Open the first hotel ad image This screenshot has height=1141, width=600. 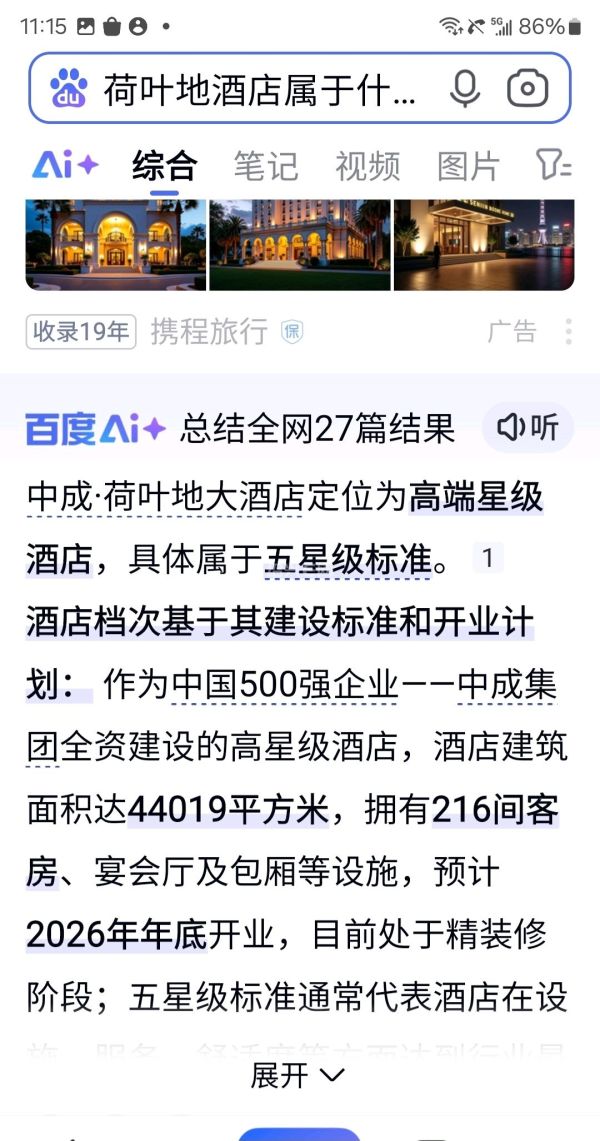pyautogui.click(x=115, y=244)
